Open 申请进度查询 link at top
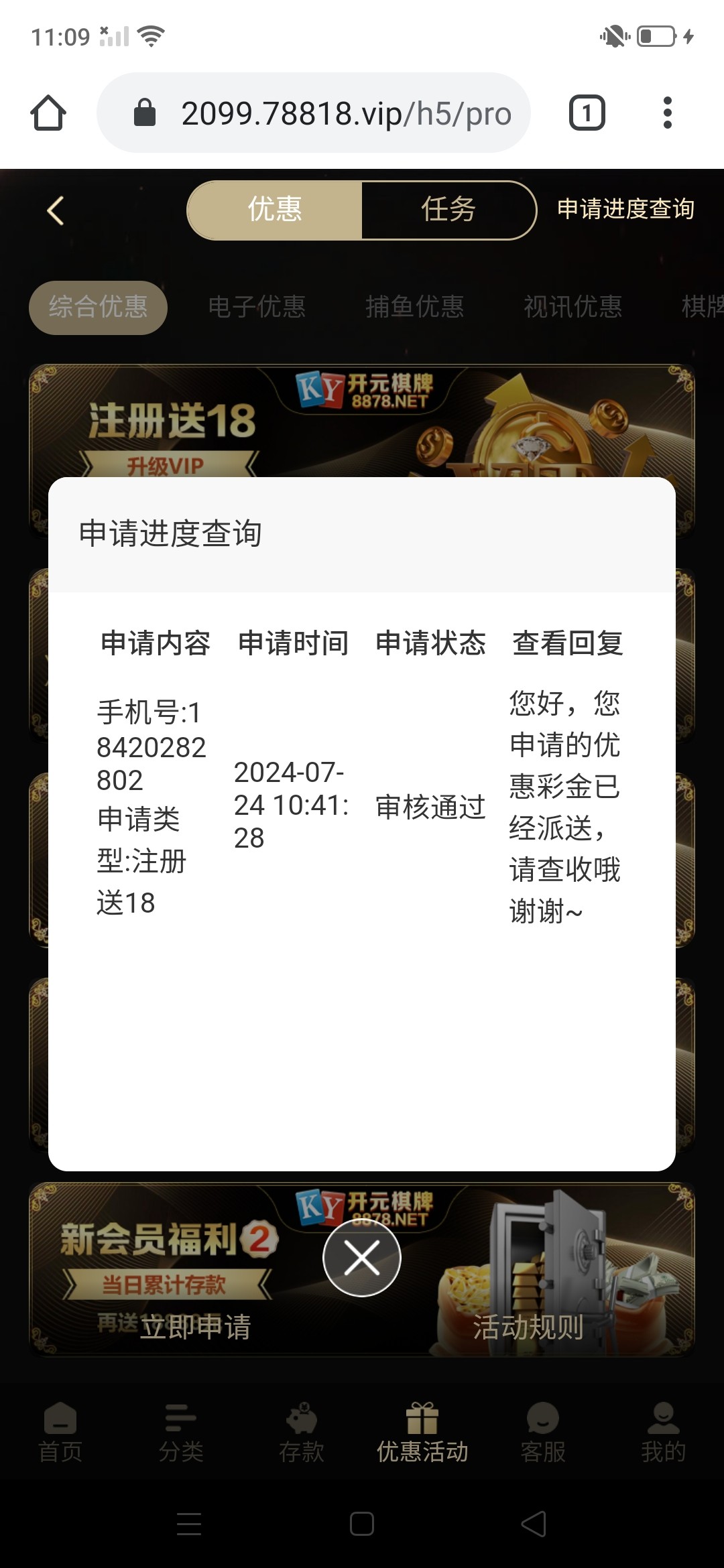724x1568 pixels. [x=625, y=209]
